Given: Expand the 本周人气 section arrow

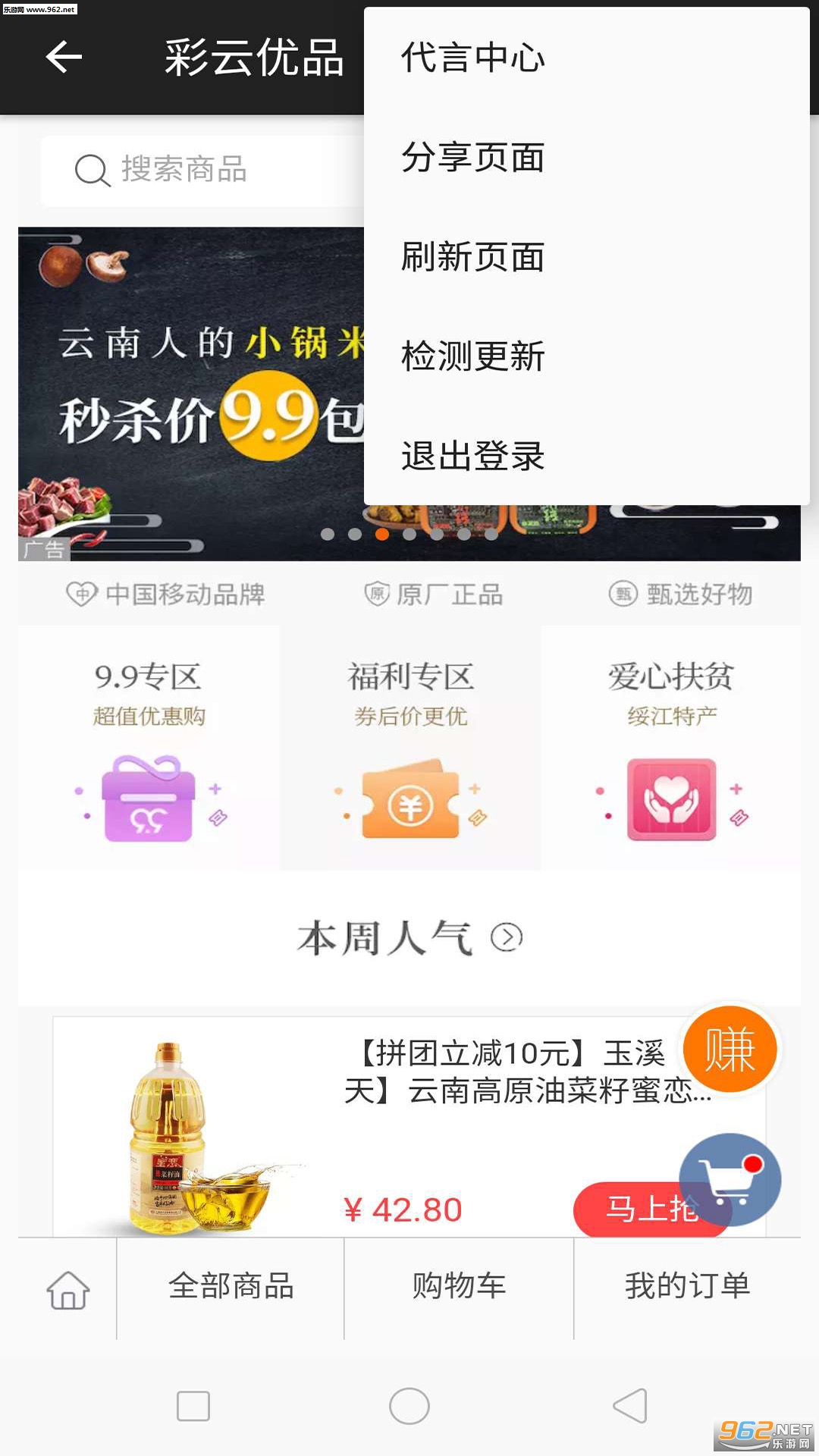Looking at the screenshot, I should pos(507,938).
